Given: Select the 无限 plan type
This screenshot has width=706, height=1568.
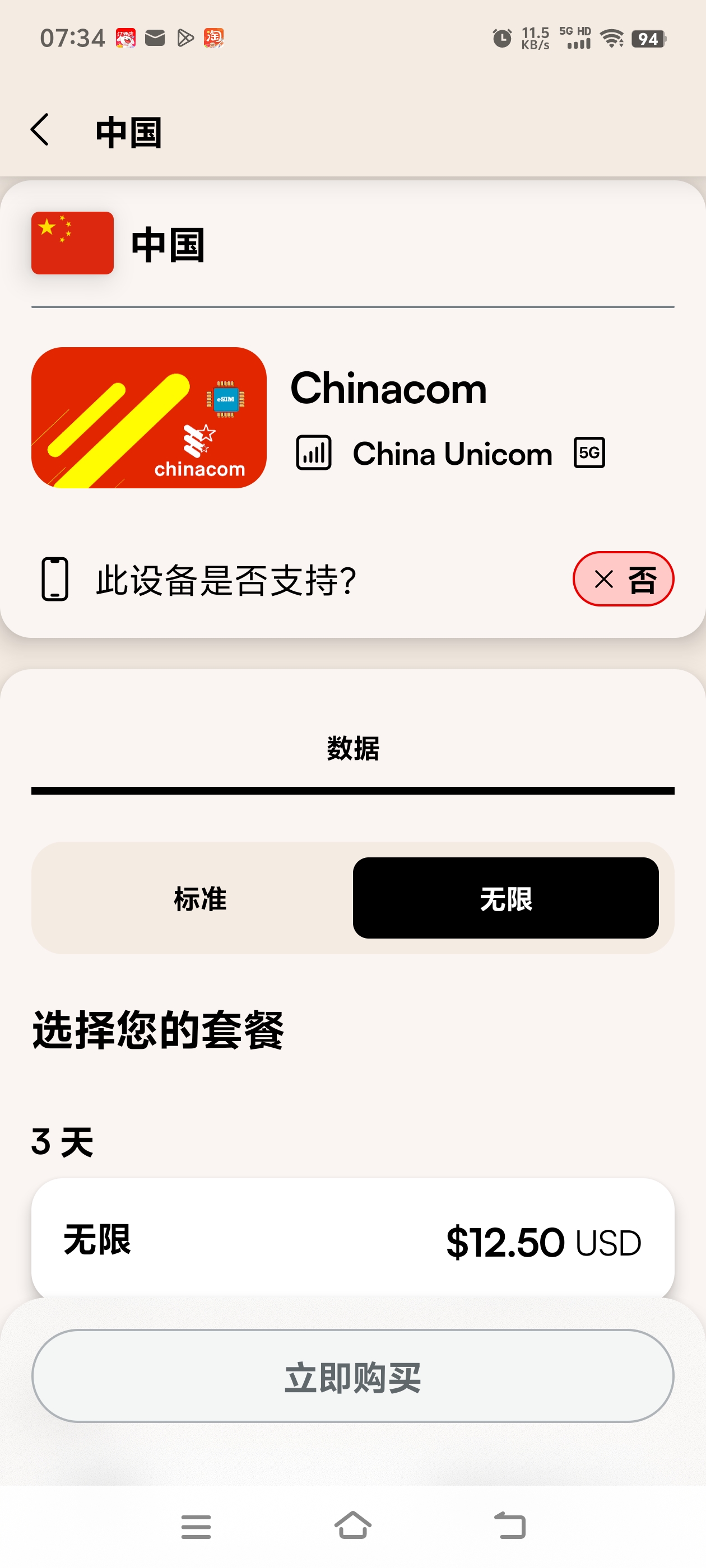Looking at the screenshot, I should 505,898.
